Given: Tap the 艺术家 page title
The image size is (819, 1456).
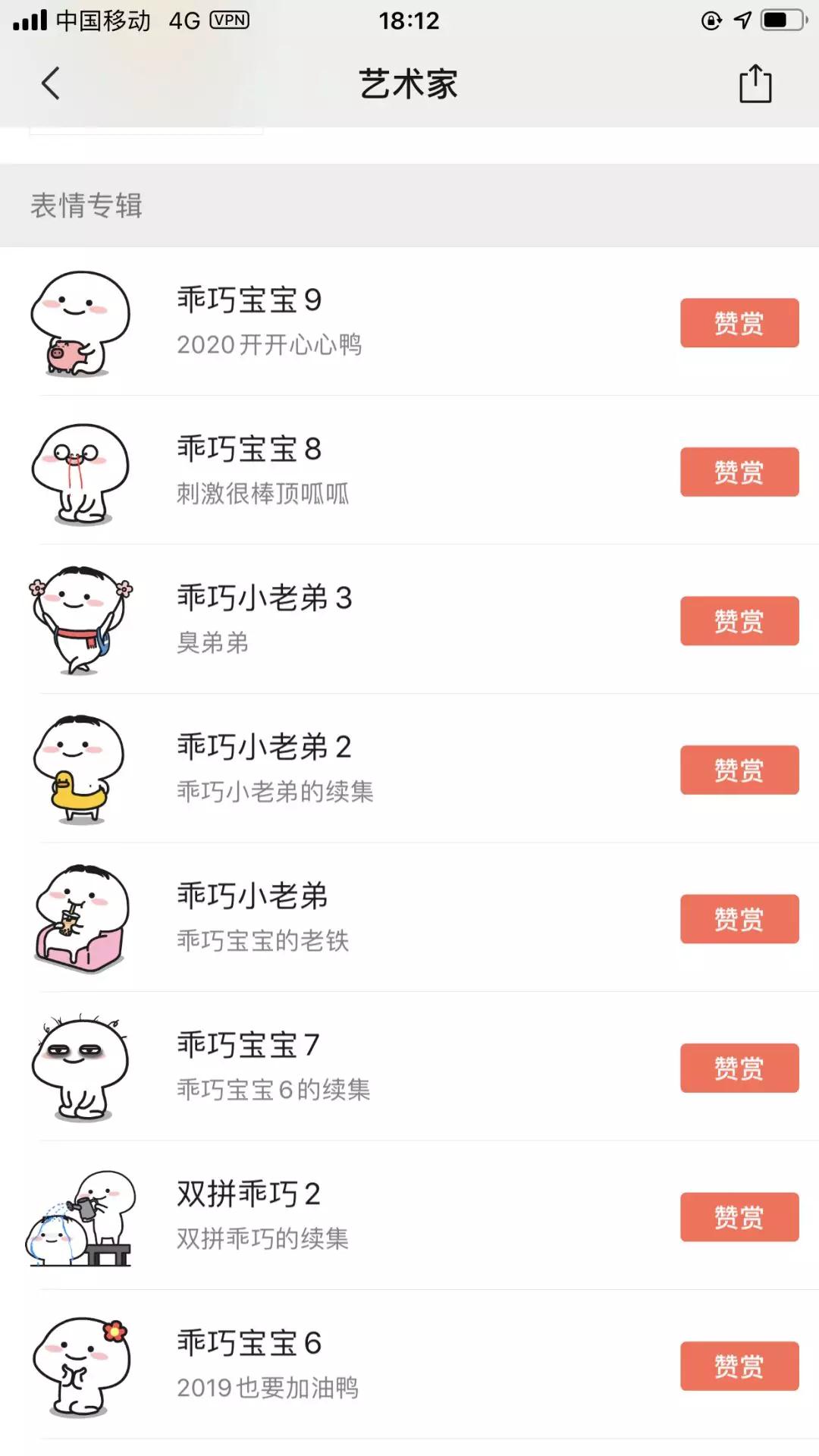Looking at the screenshot, I should (x=409, y=85).
